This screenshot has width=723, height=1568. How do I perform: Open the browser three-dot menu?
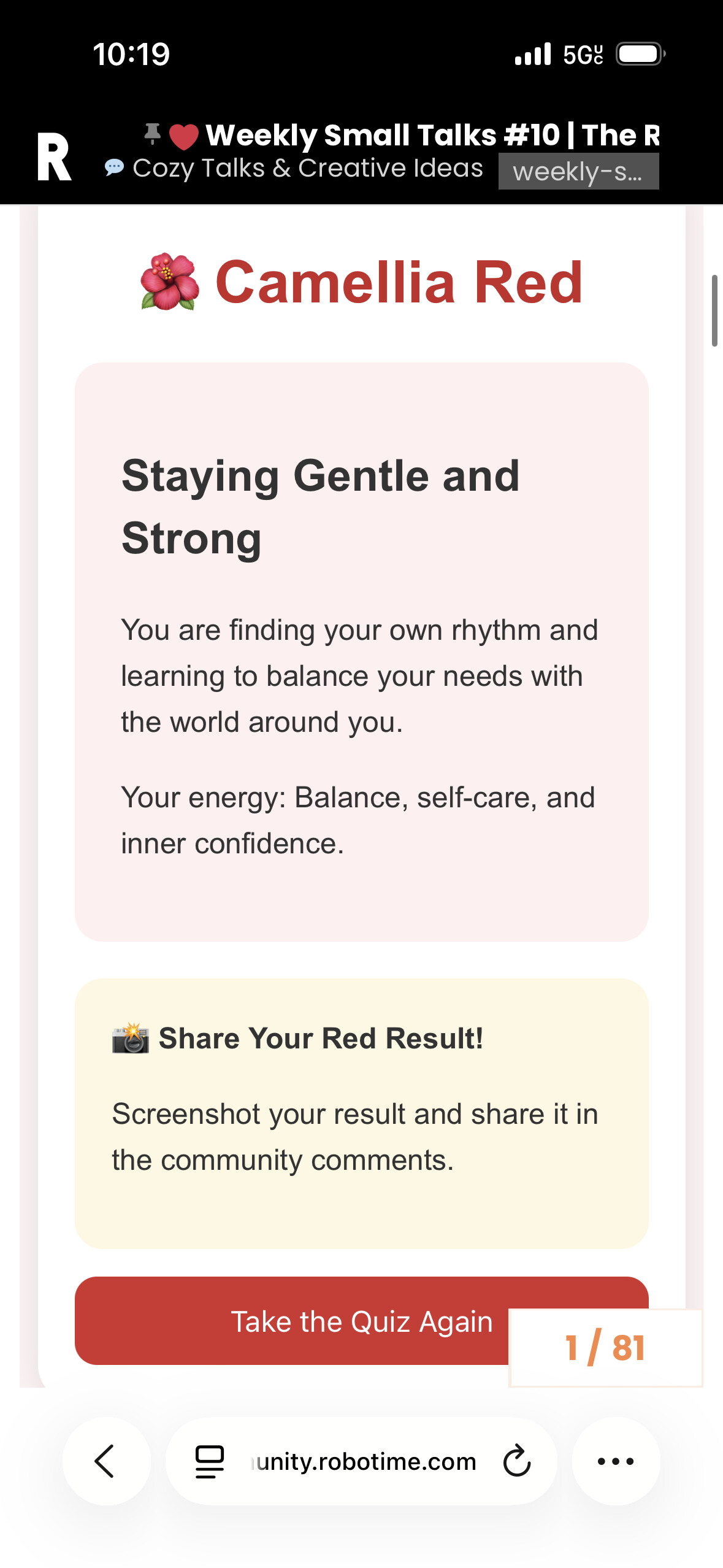pos(616,1461)
